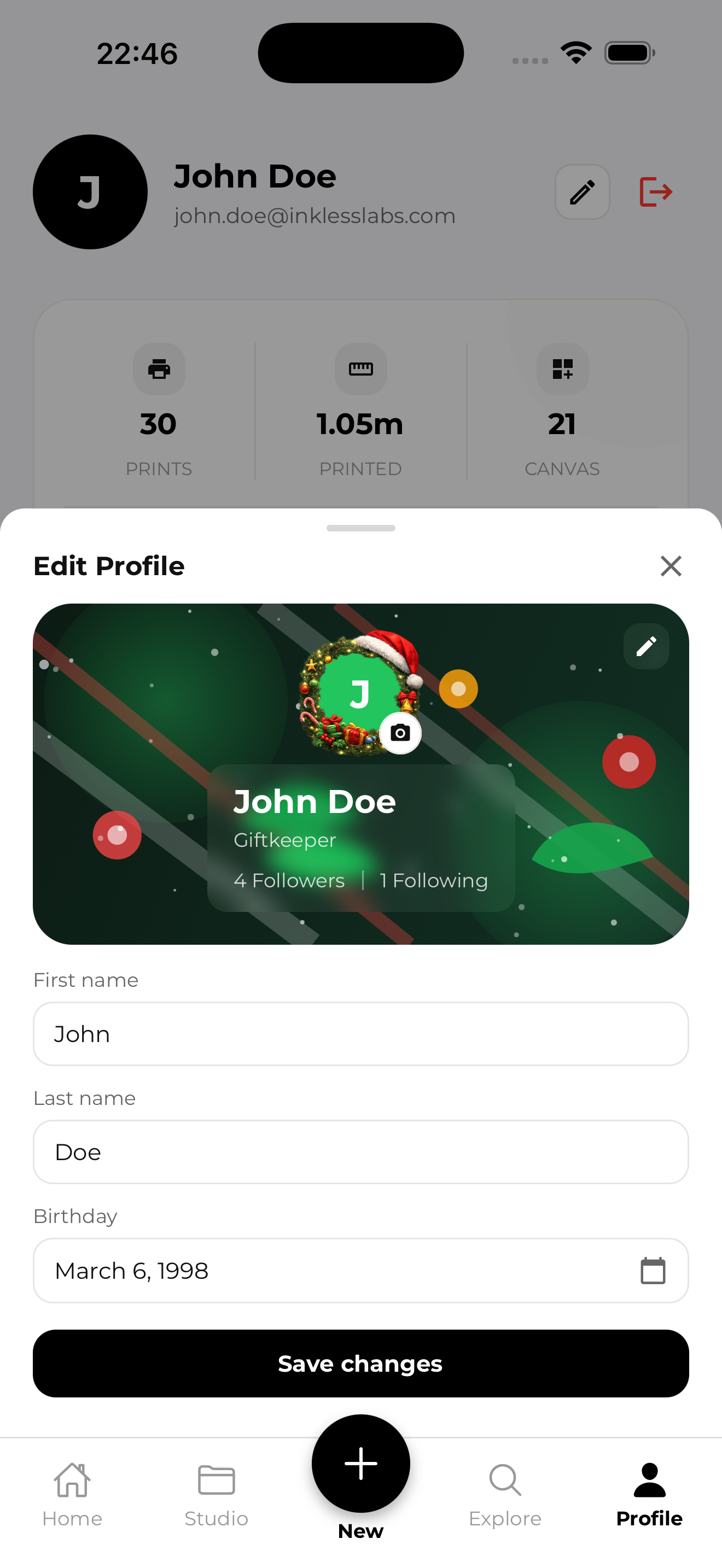Focus the First name field
Image resolution: width=722 pixels, height=1568 pixels.
[360, 1033]
